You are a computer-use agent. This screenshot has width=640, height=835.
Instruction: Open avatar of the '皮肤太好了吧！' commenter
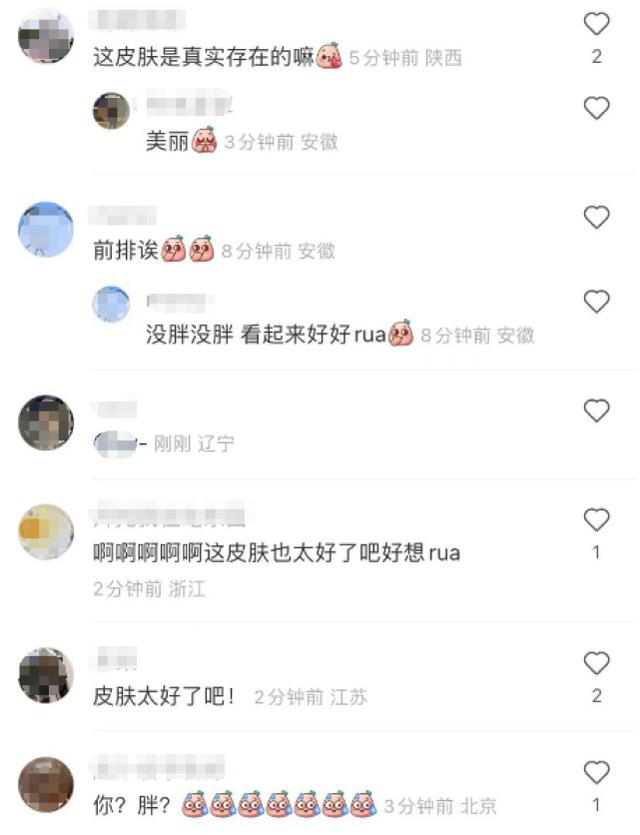point(46,675)
